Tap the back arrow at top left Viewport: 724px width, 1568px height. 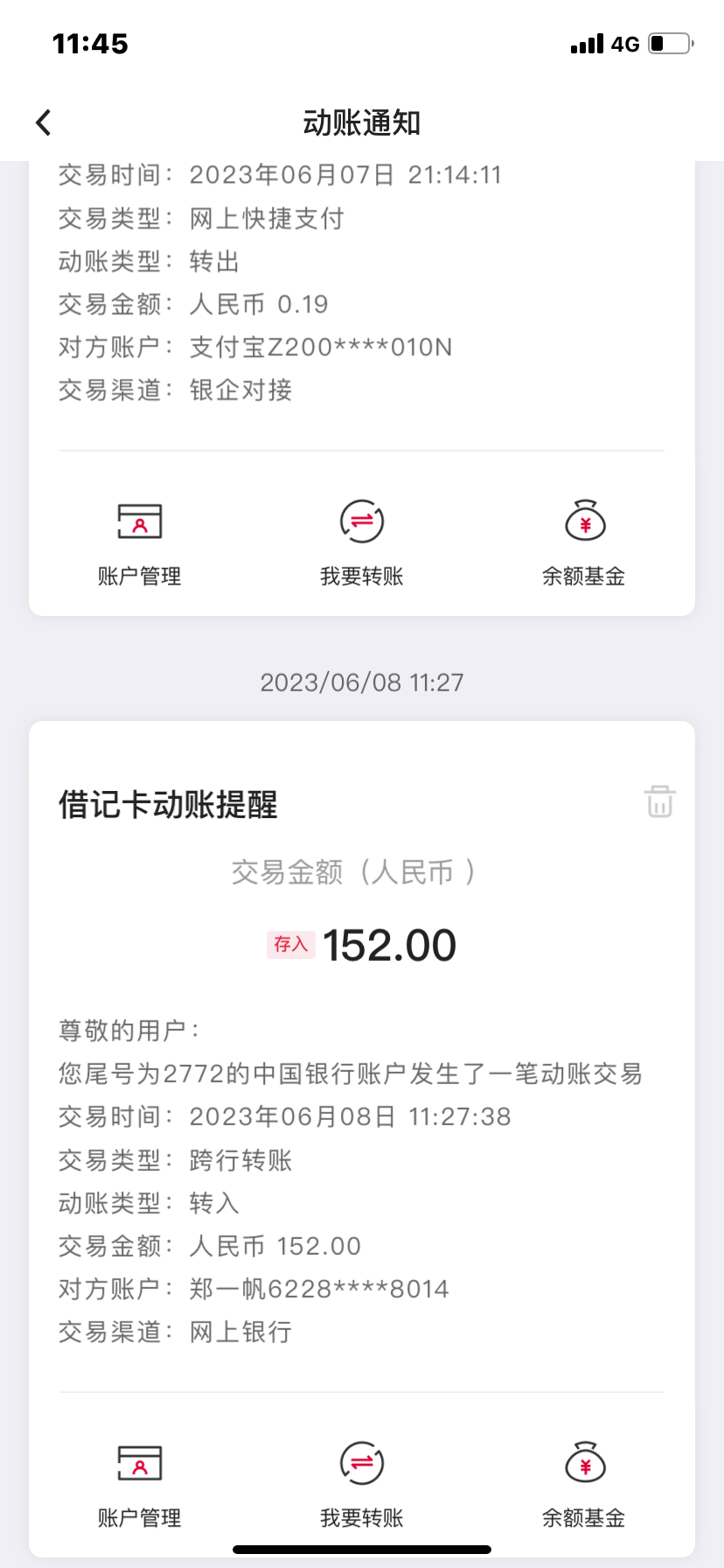[42, 122]
